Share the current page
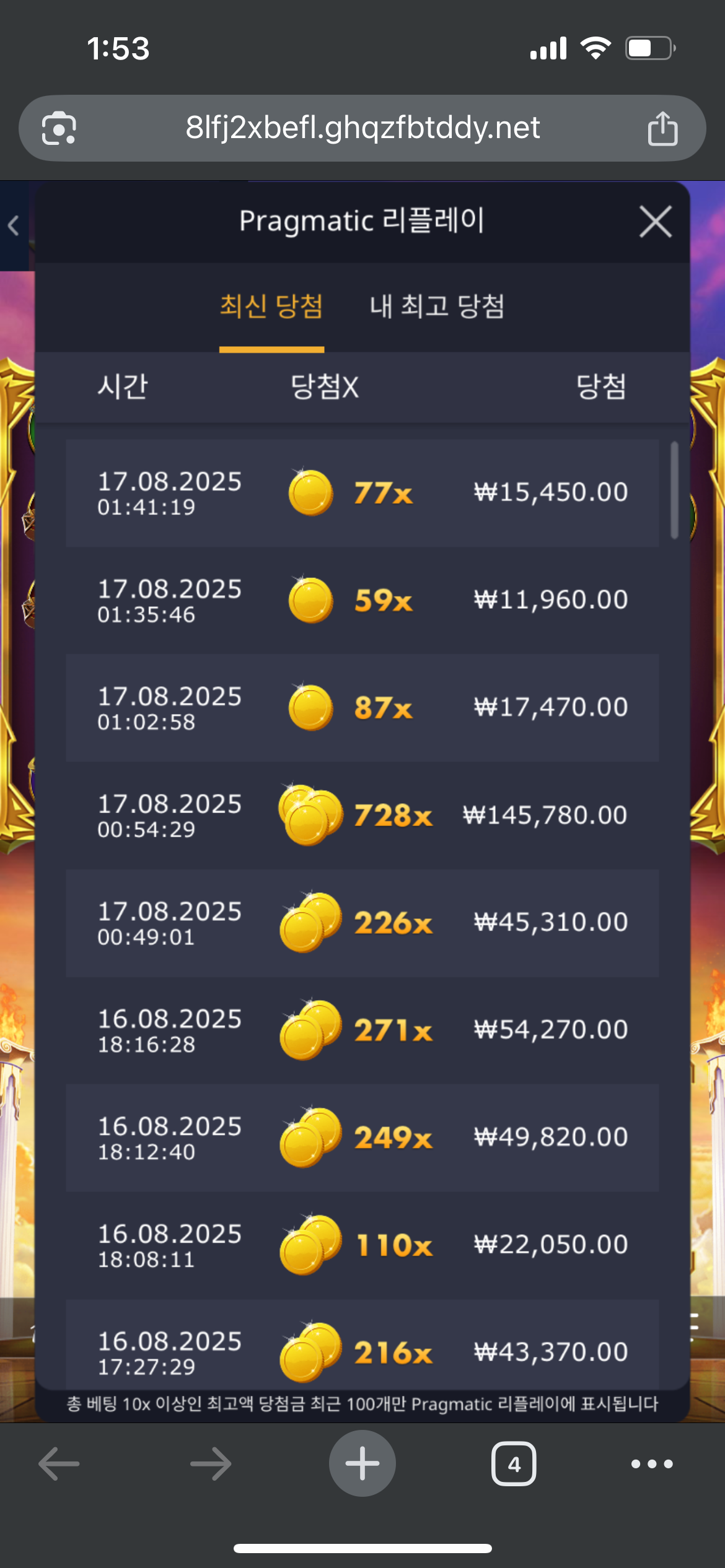The width and height of the screenshot is (725, 1568). point(662,129)
